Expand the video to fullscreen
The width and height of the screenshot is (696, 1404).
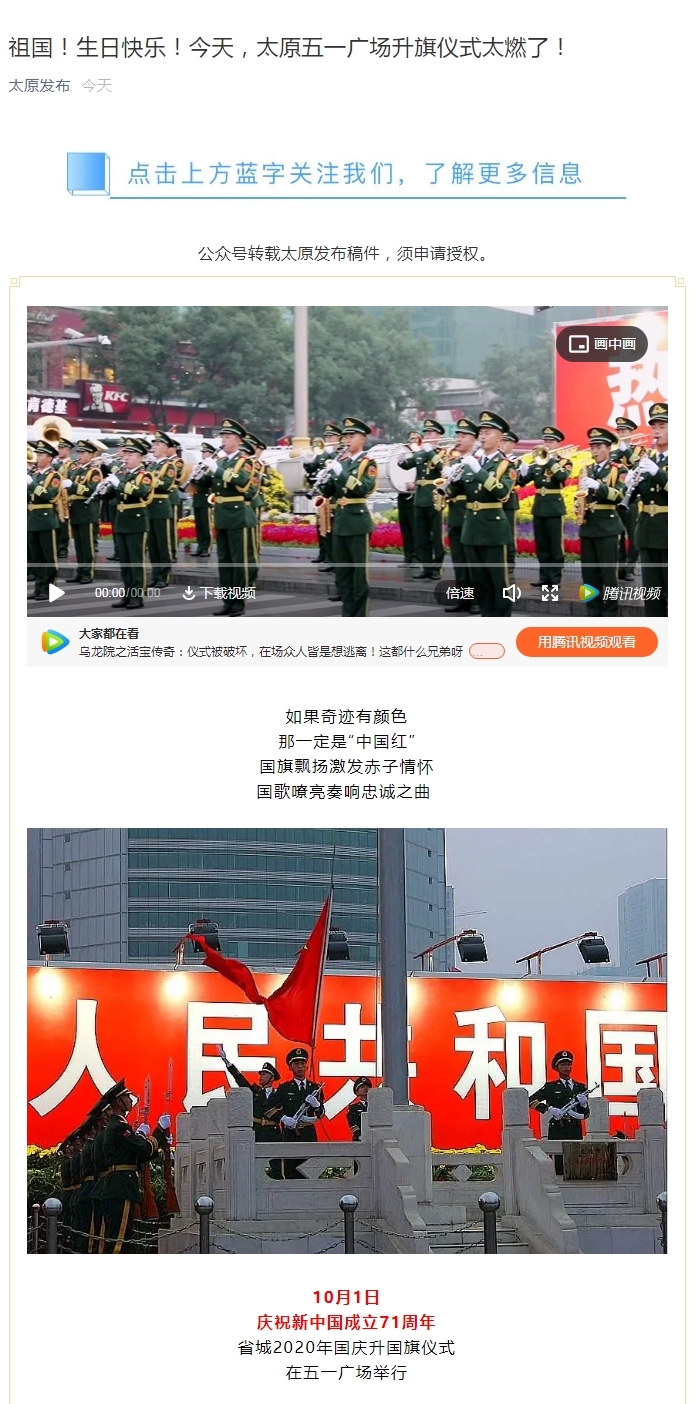click(550, 593)
